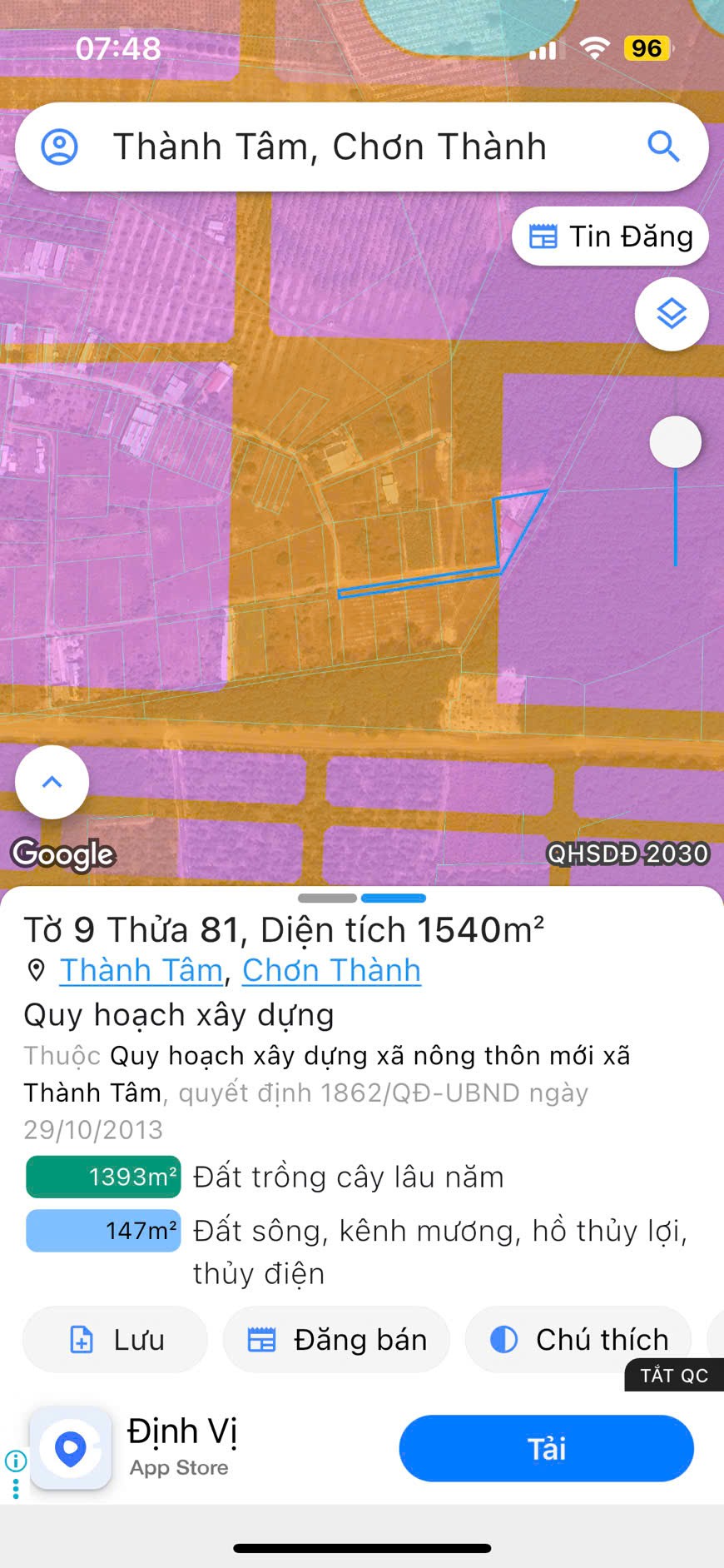Tap Tải to download Định Vị app
Screen dimensions: 724x1568
coord(546,1448)
